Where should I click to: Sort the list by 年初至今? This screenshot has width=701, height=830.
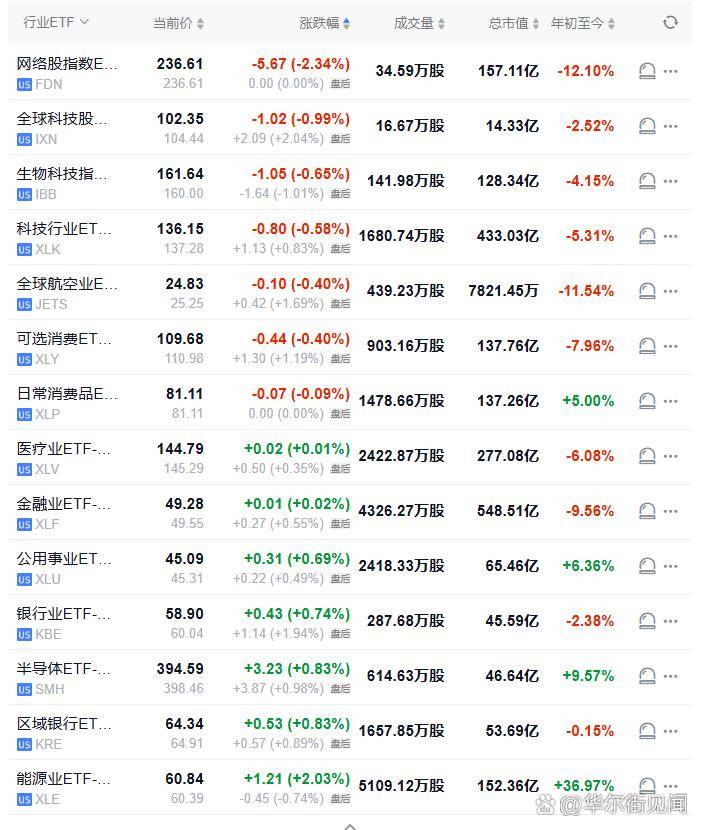point(583,23)
